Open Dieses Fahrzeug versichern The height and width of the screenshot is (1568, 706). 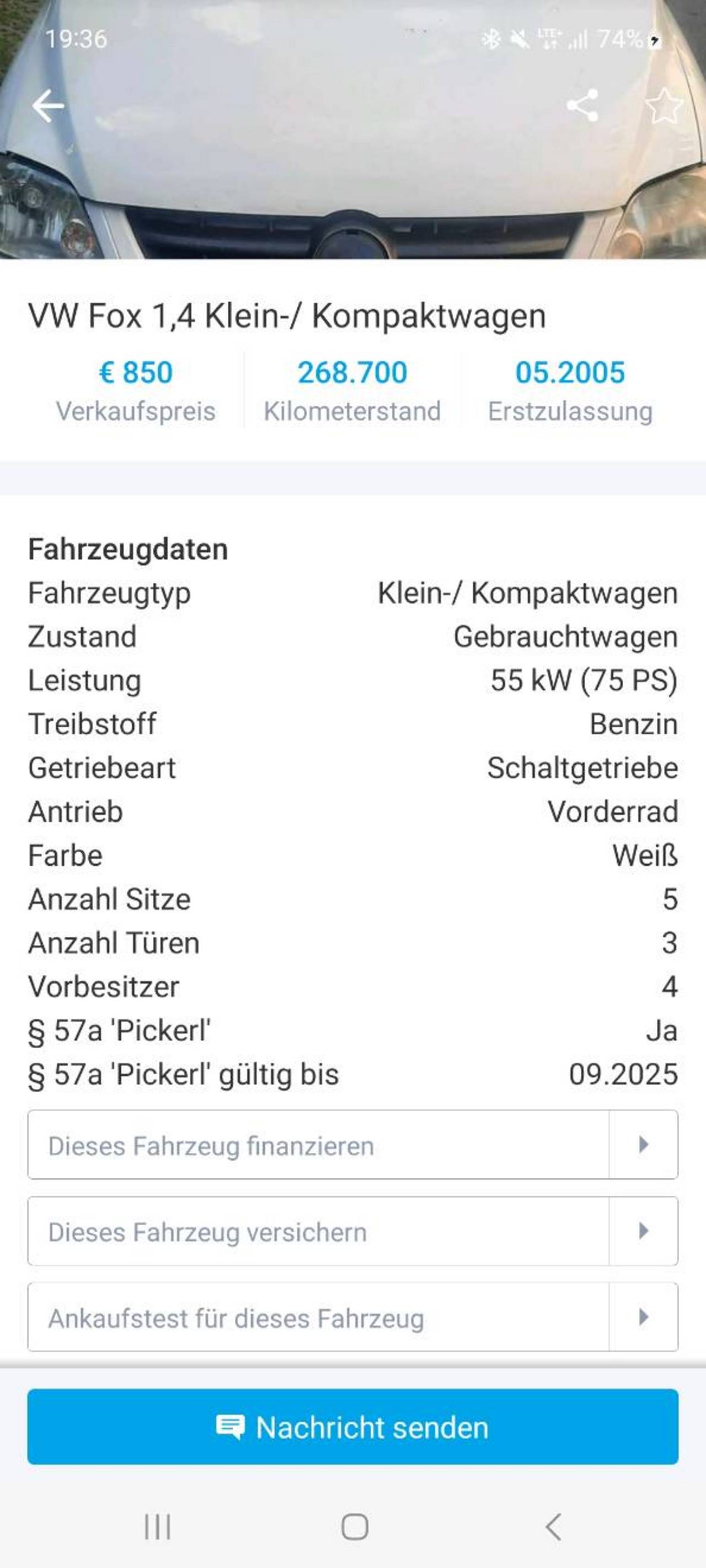[x=352, y=1231]
